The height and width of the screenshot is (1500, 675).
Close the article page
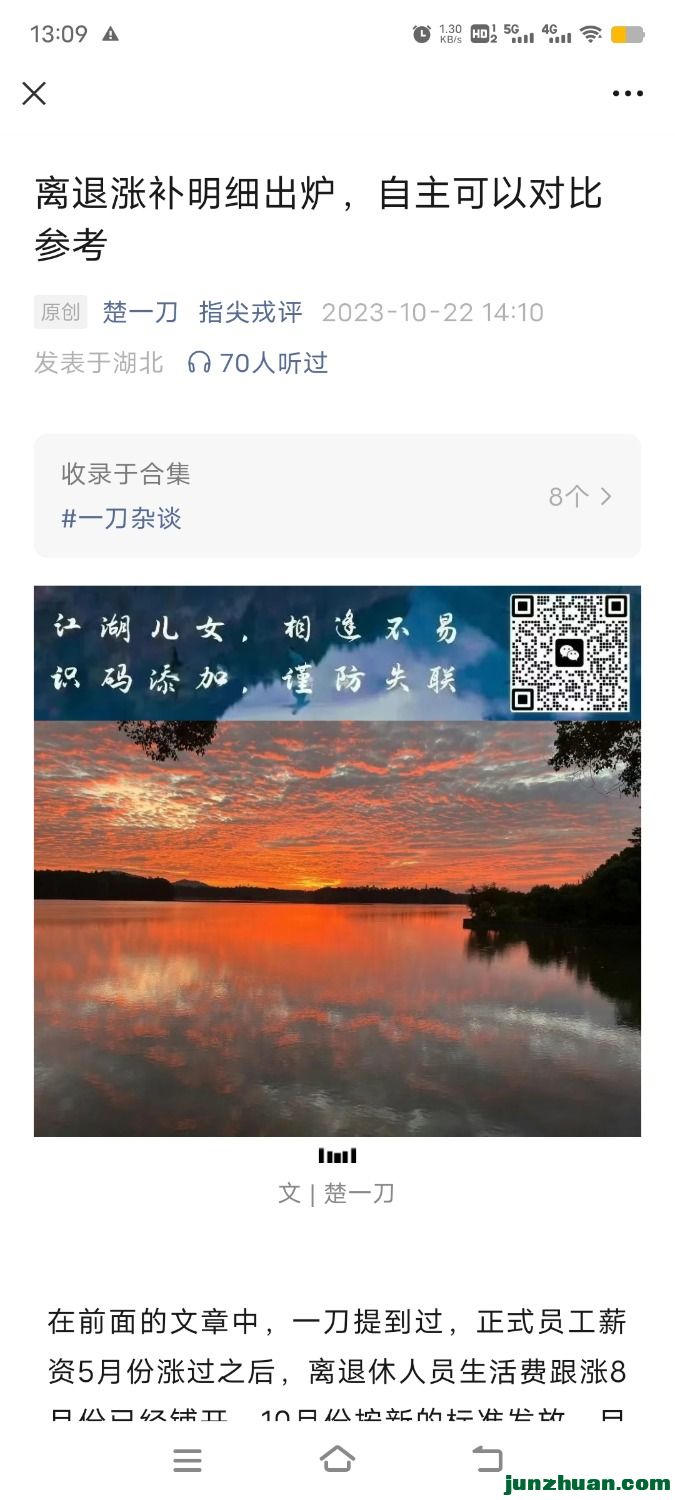(x=34, y=93)
